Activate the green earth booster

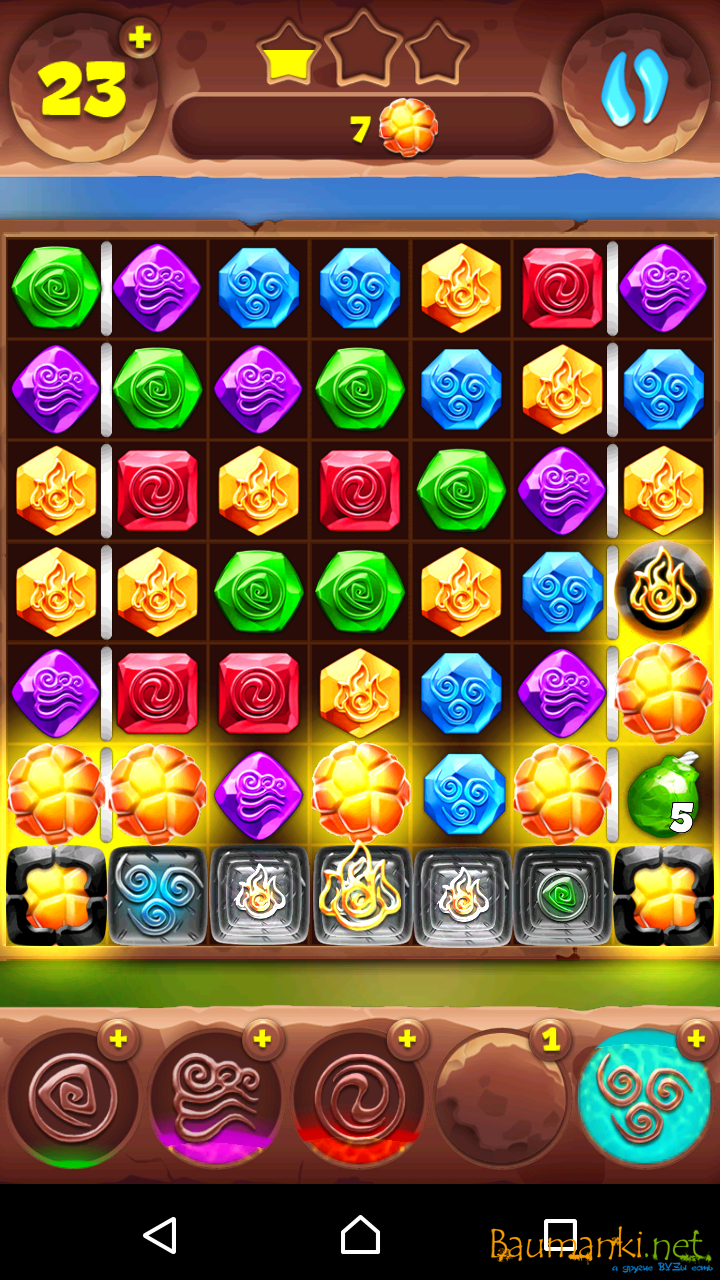73,1097
